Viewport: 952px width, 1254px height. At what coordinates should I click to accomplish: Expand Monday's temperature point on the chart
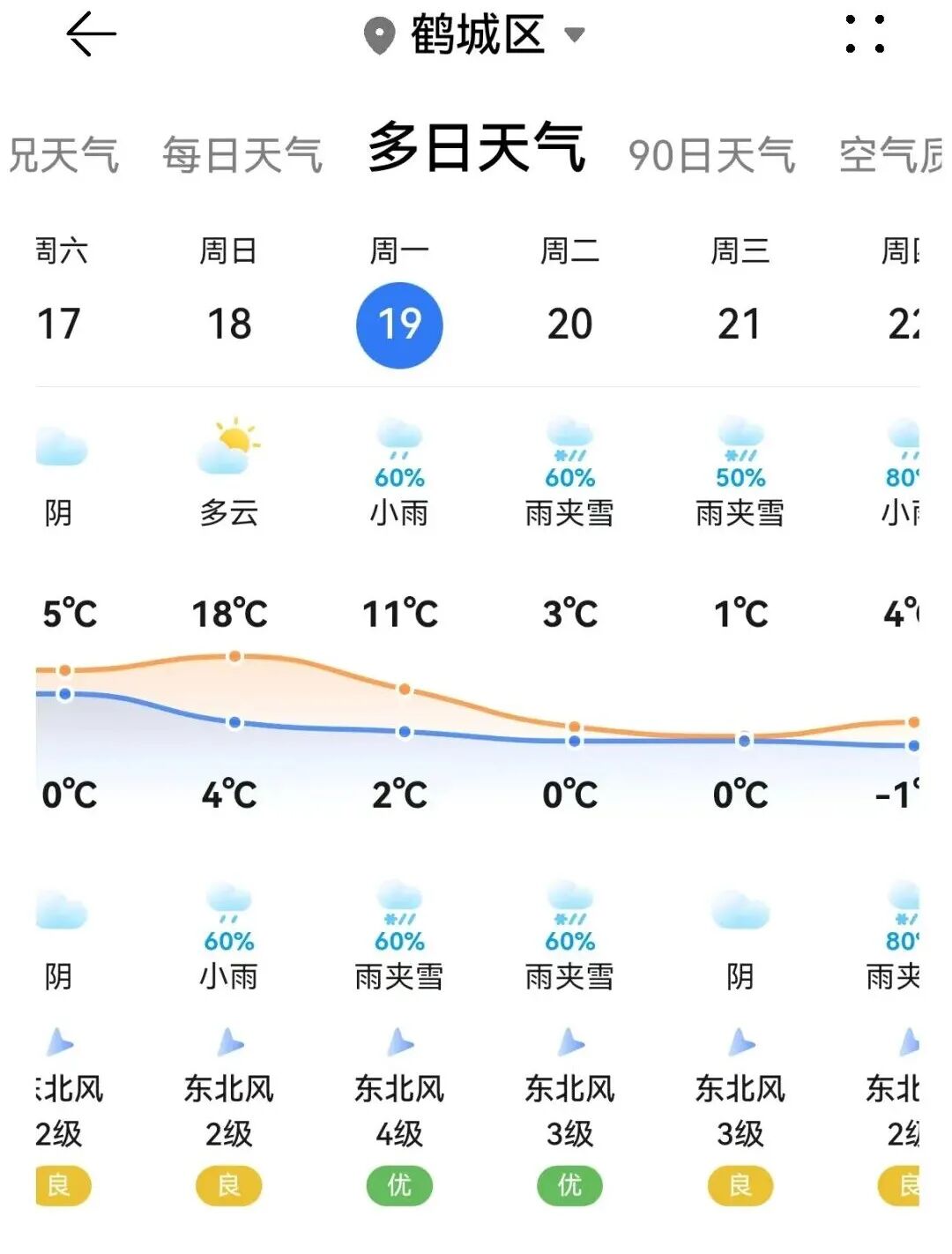404,688
